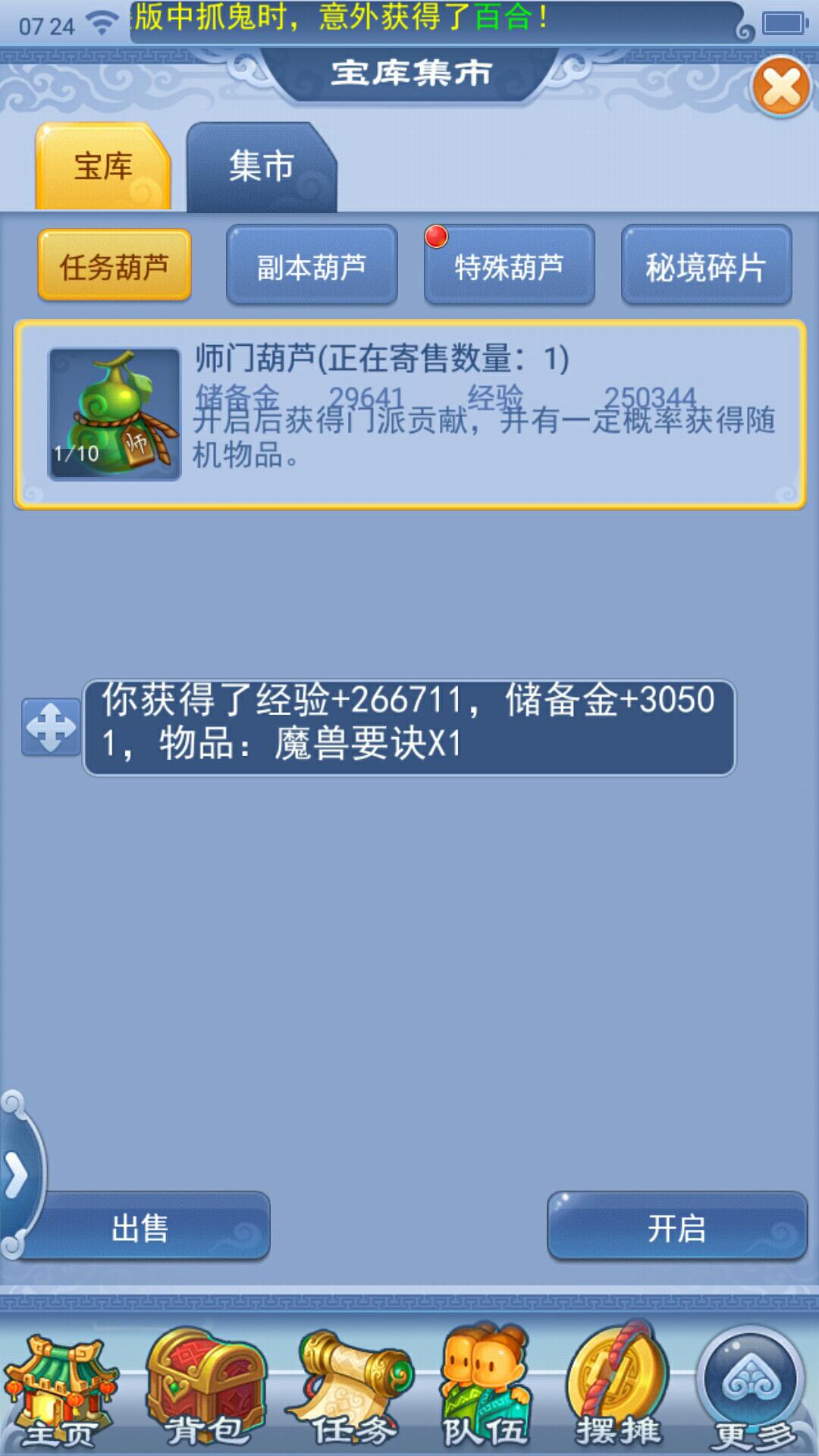Switch to the 集市 tab
The image size is (819, 1456).
261,167
